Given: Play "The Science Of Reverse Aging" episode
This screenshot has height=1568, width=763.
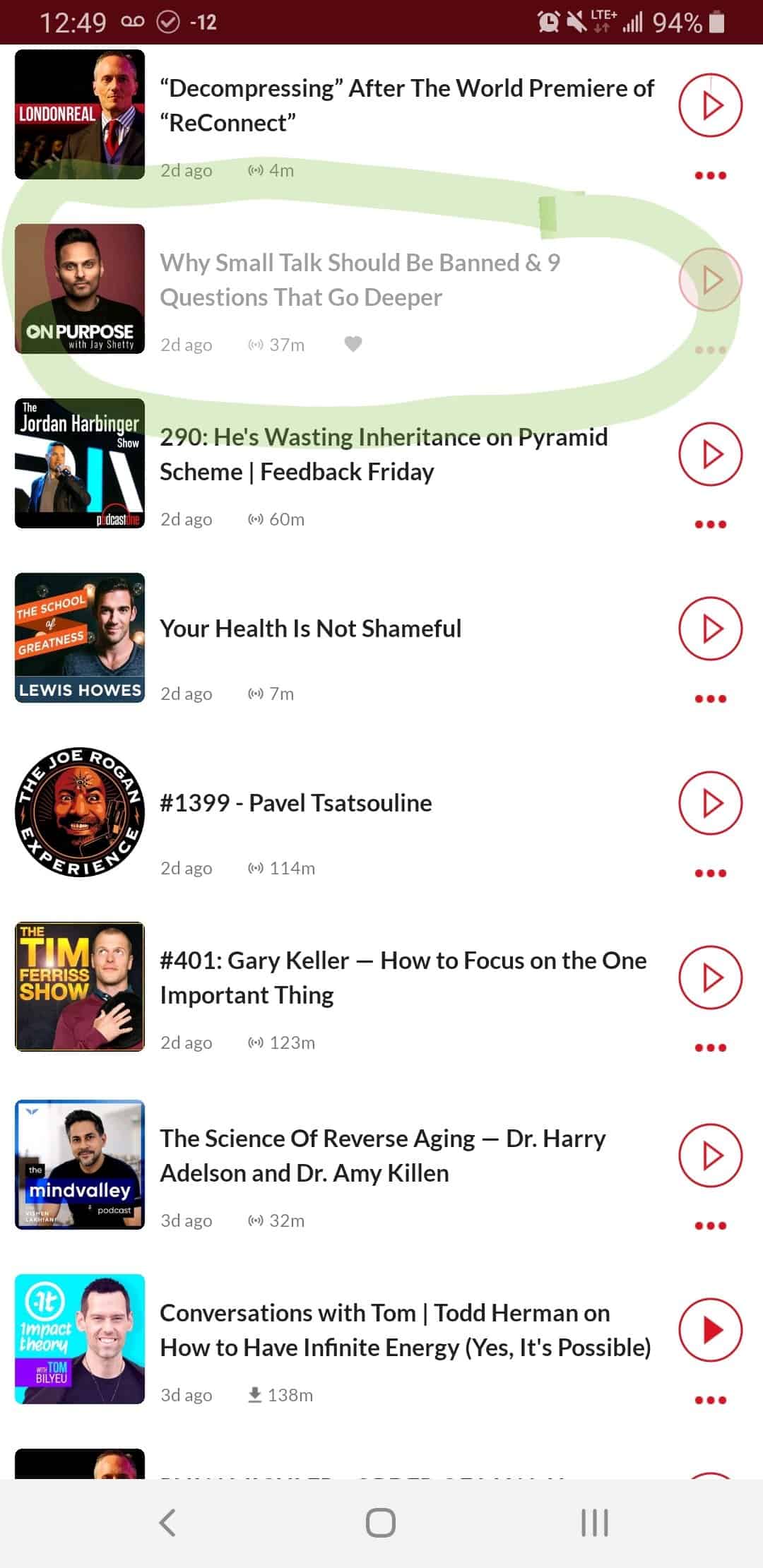Looking at the screenshot, I should point(710,1156).
